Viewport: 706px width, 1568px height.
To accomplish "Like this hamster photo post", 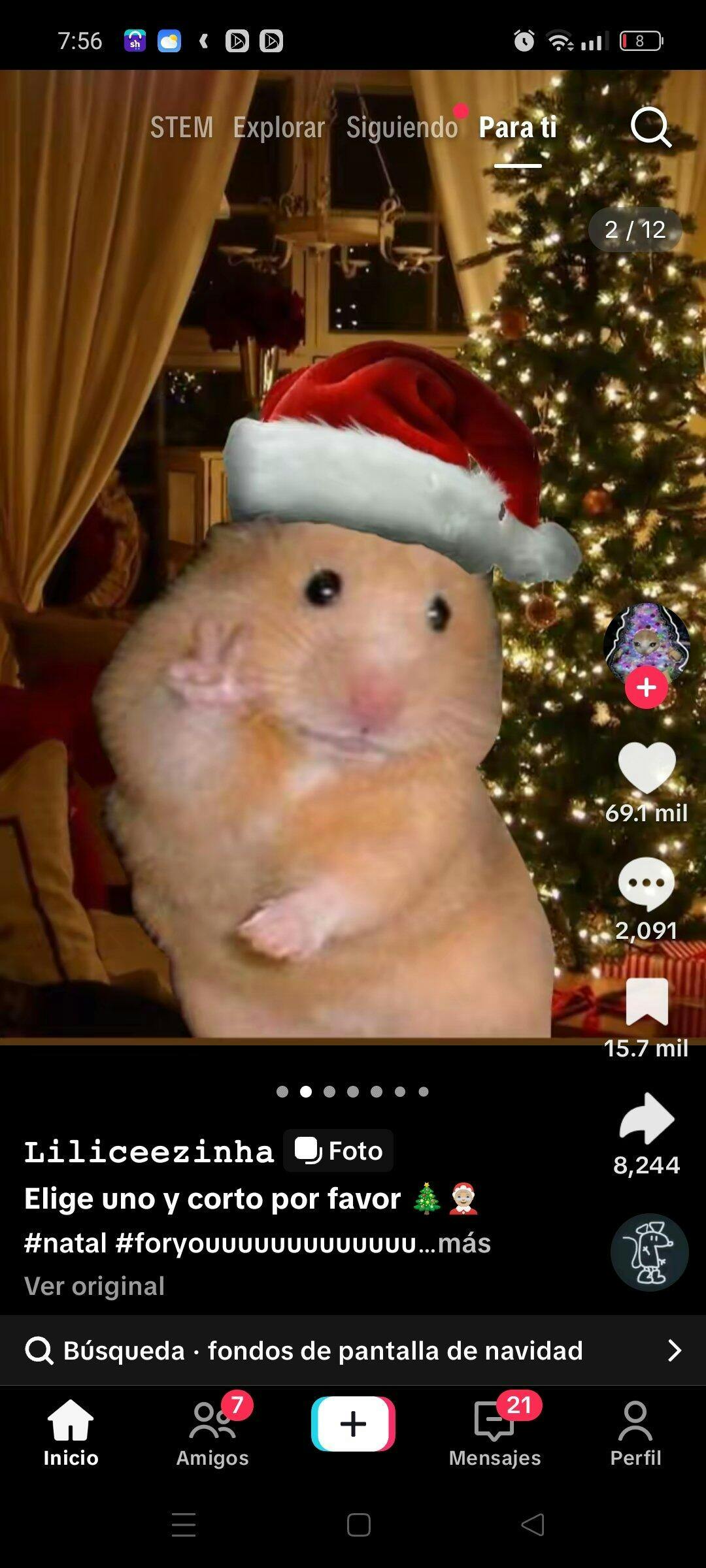I will coord(646,768).
